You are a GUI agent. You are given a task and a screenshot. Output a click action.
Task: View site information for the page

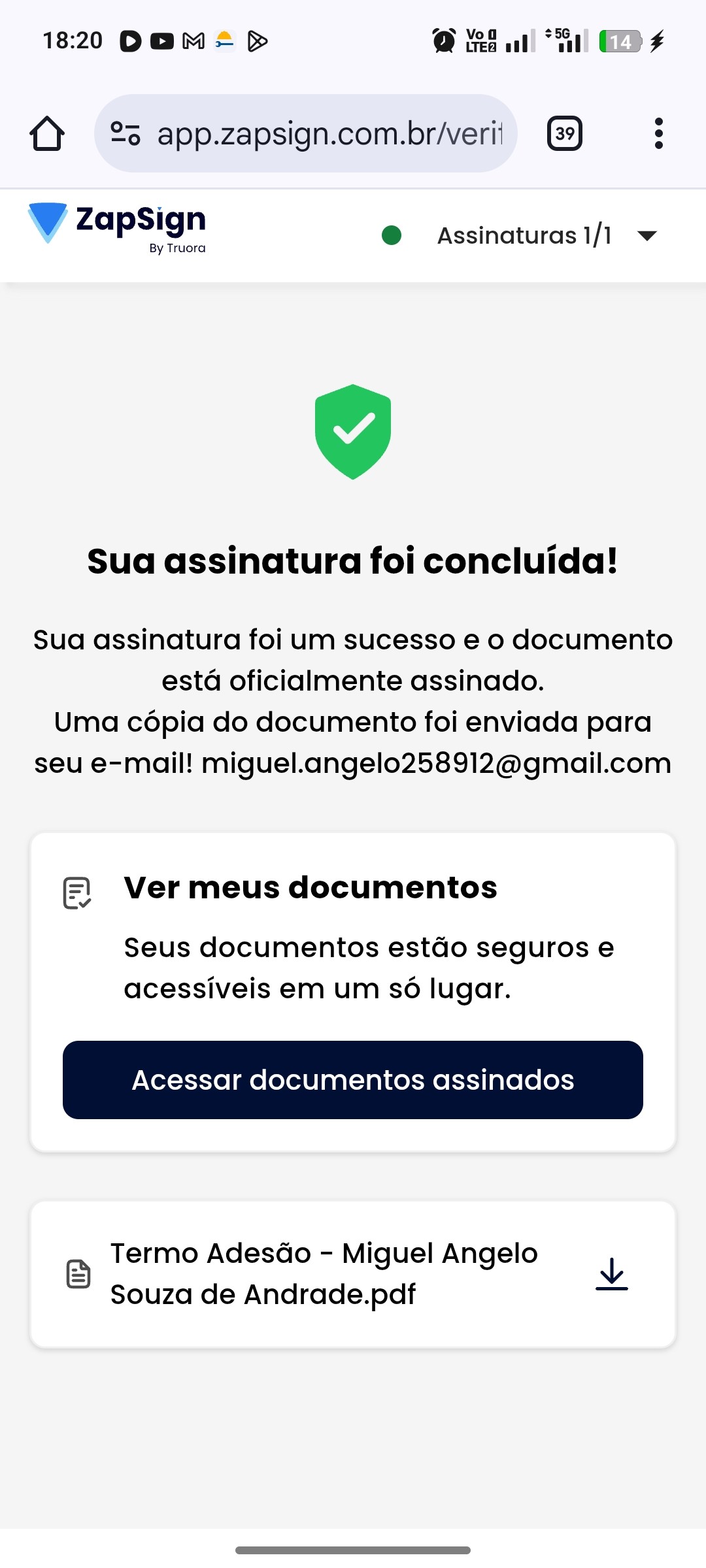(126, 134)
